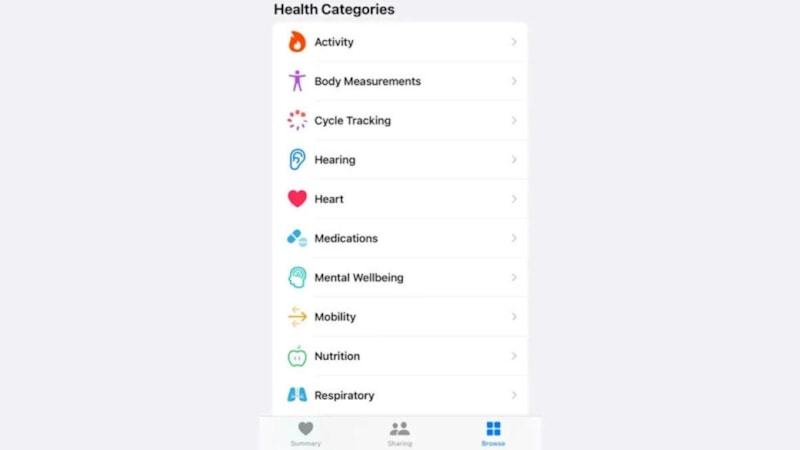Viewport: 800px width, 450px height.
Task: Switch to the Sharing tab
Action: [400, 433]
